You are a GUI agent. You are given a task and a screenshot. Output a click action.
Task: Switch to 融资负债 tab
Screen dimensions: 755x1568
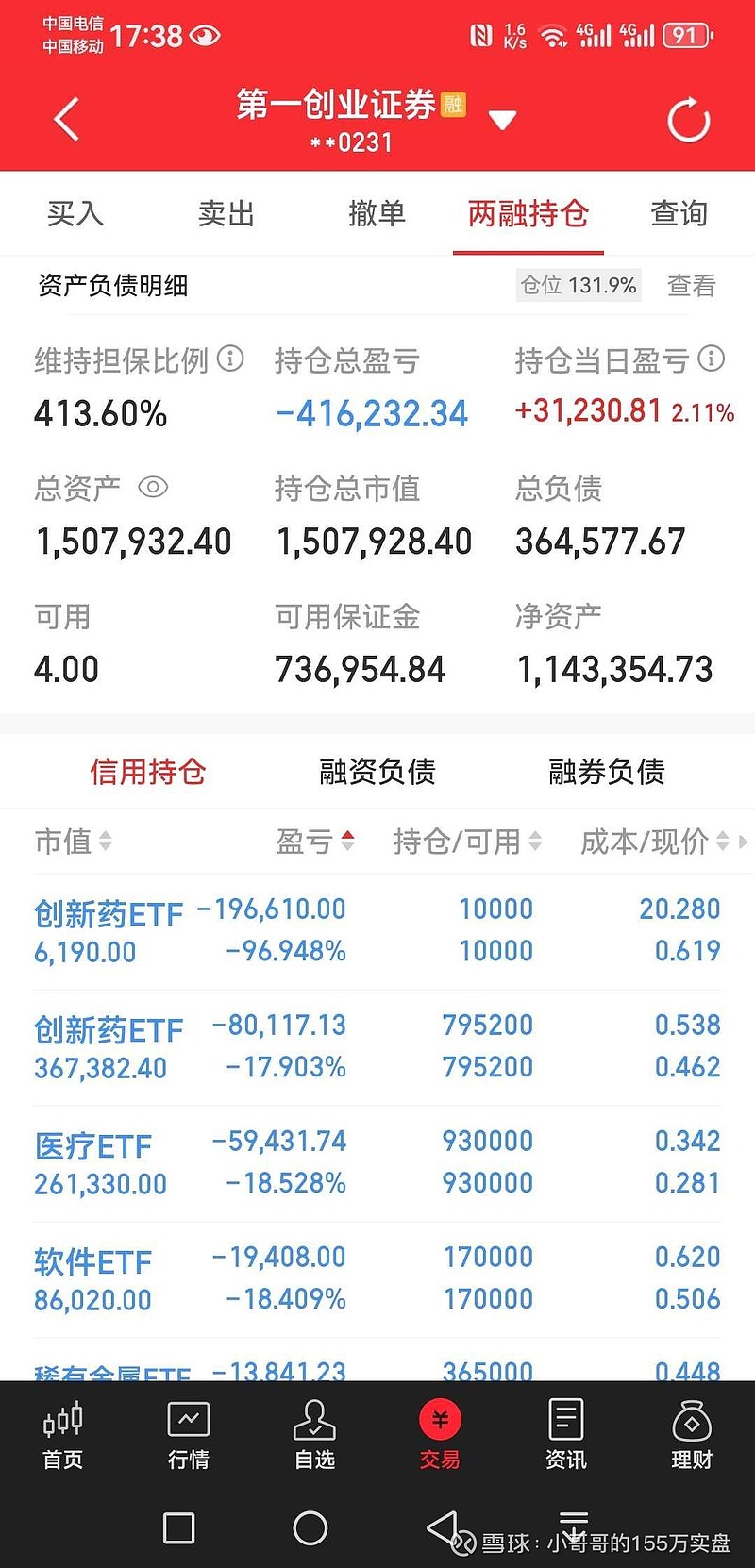[377, 771]
